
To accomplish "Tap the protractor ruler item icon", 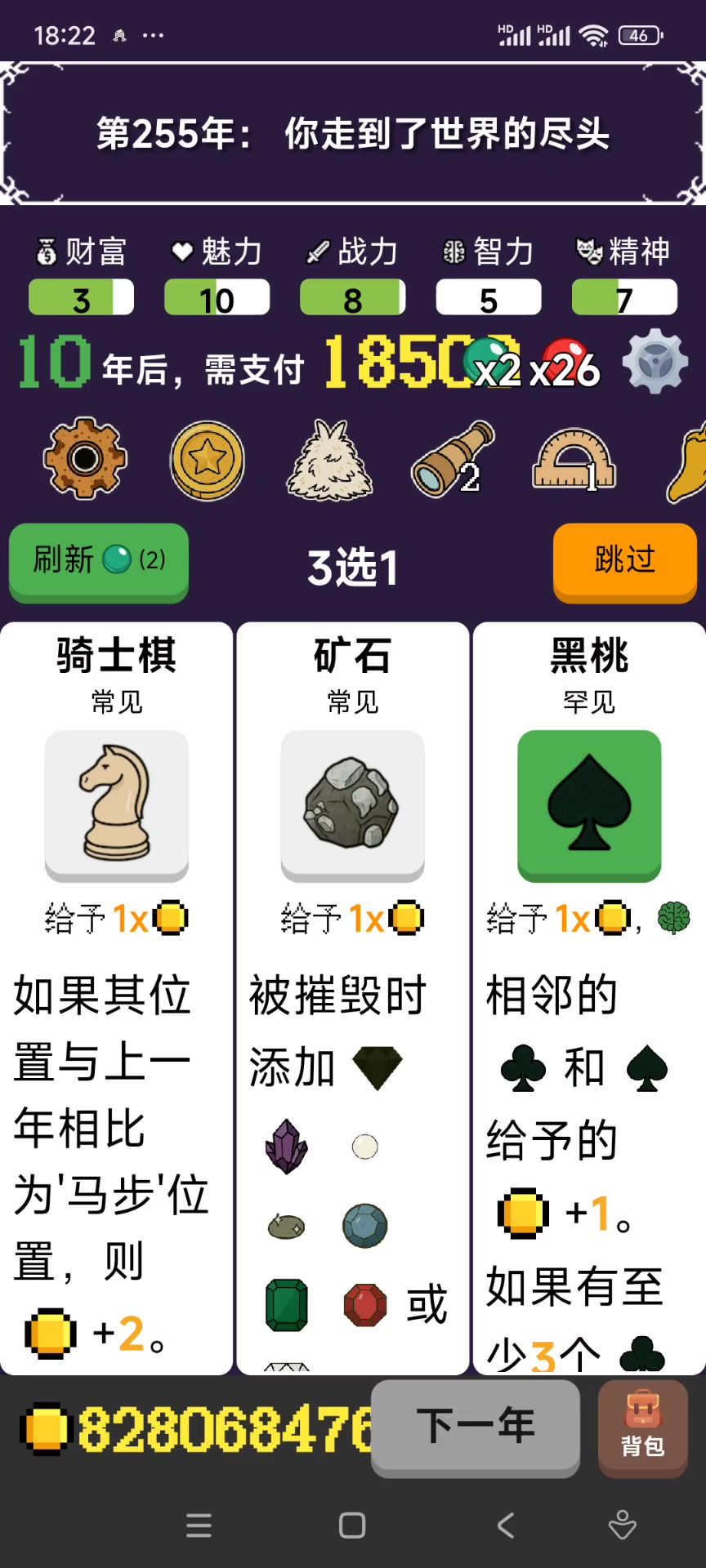I will [574, 460].
